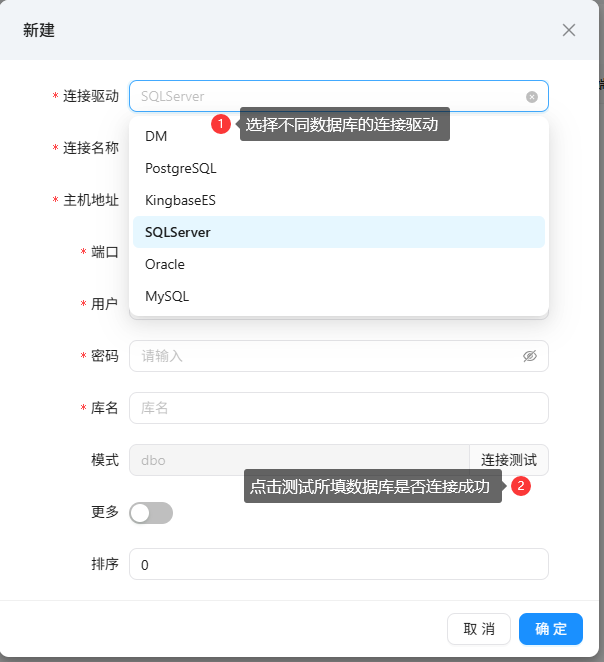Pick KingbaseES in the dropdown
Screen dimensions: 604x662
[x=180, y=200]
